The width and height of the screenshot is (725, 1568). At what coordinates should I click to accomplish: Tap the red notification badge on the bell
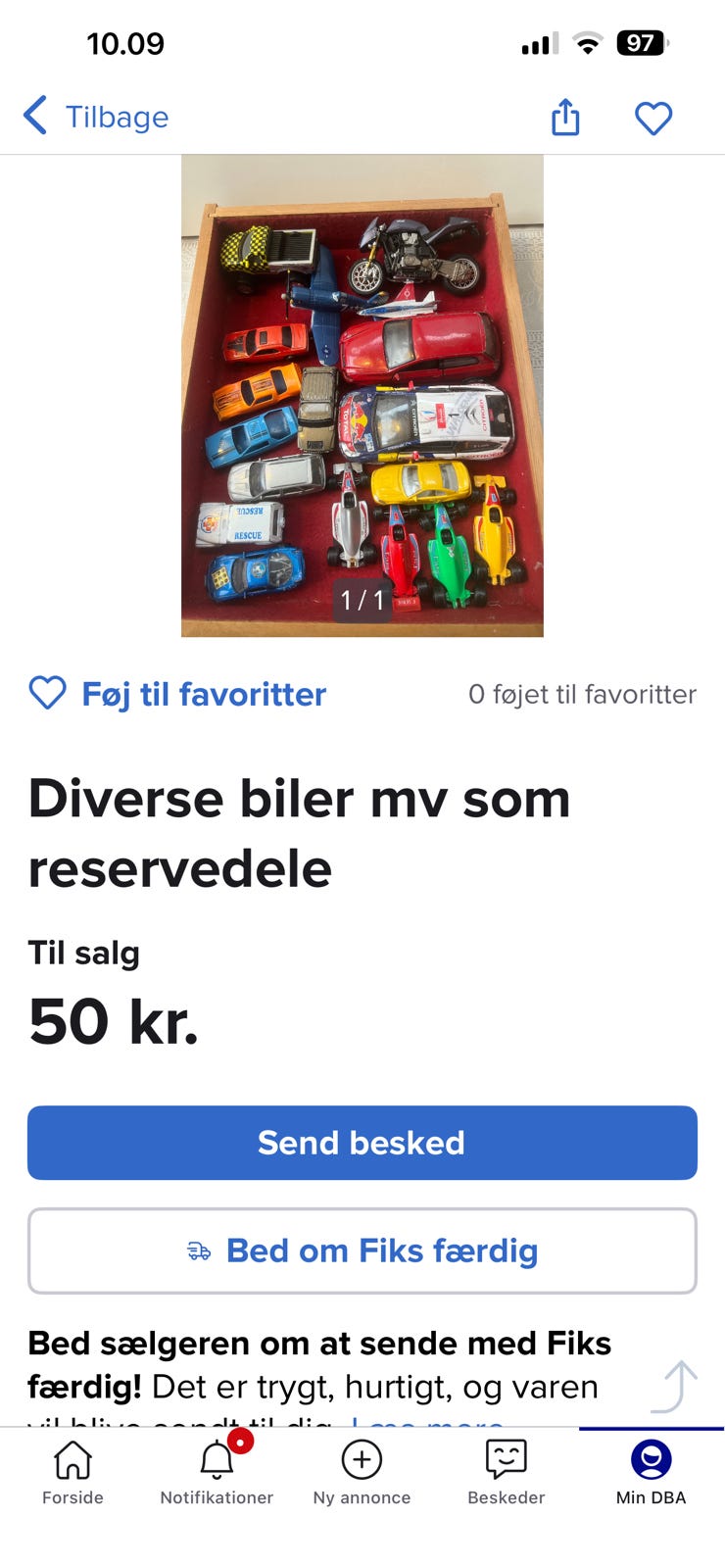tap(240, 1443)
